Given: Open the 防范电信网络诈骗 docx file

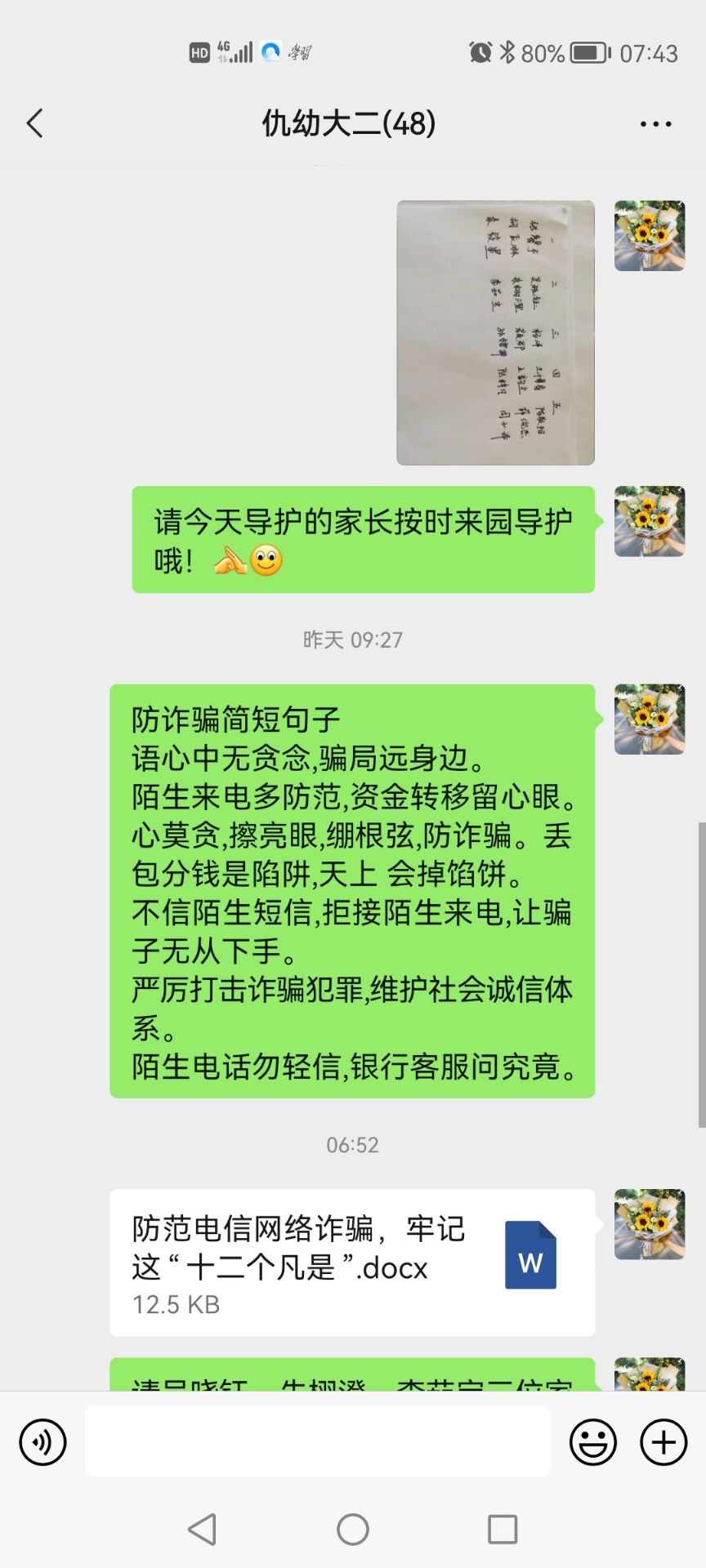Looking at the screenshot, I should click(352, 1263).
